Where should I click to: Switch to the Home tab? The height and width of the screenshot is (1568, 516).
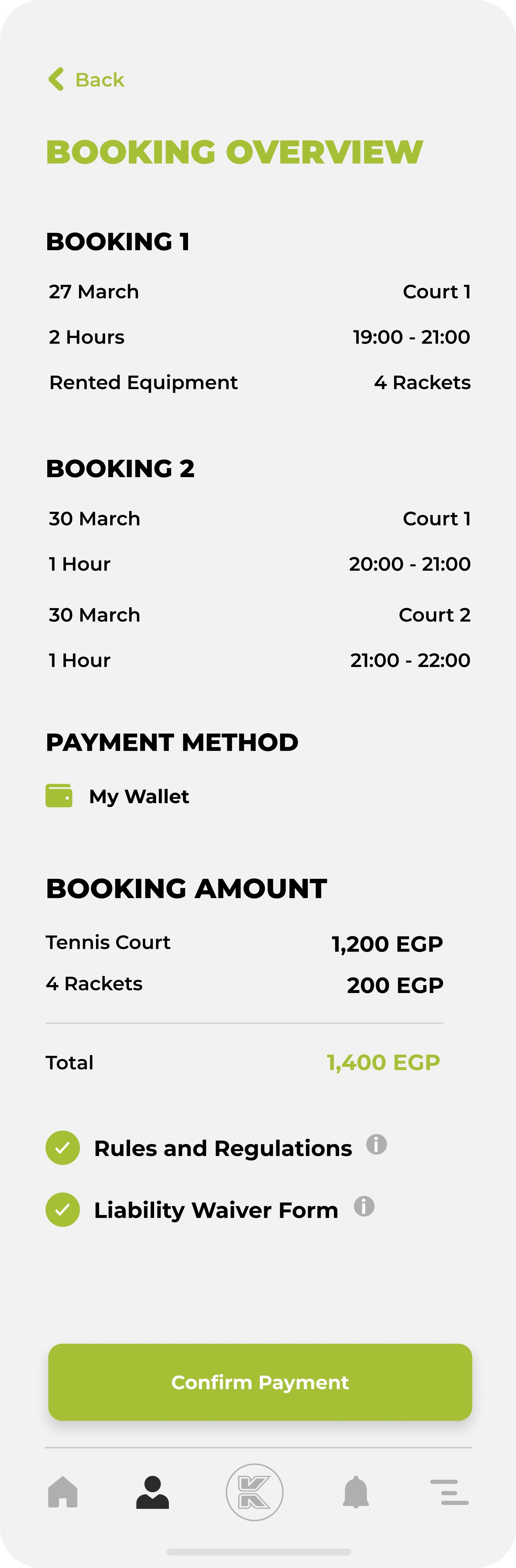(63, 1492)
